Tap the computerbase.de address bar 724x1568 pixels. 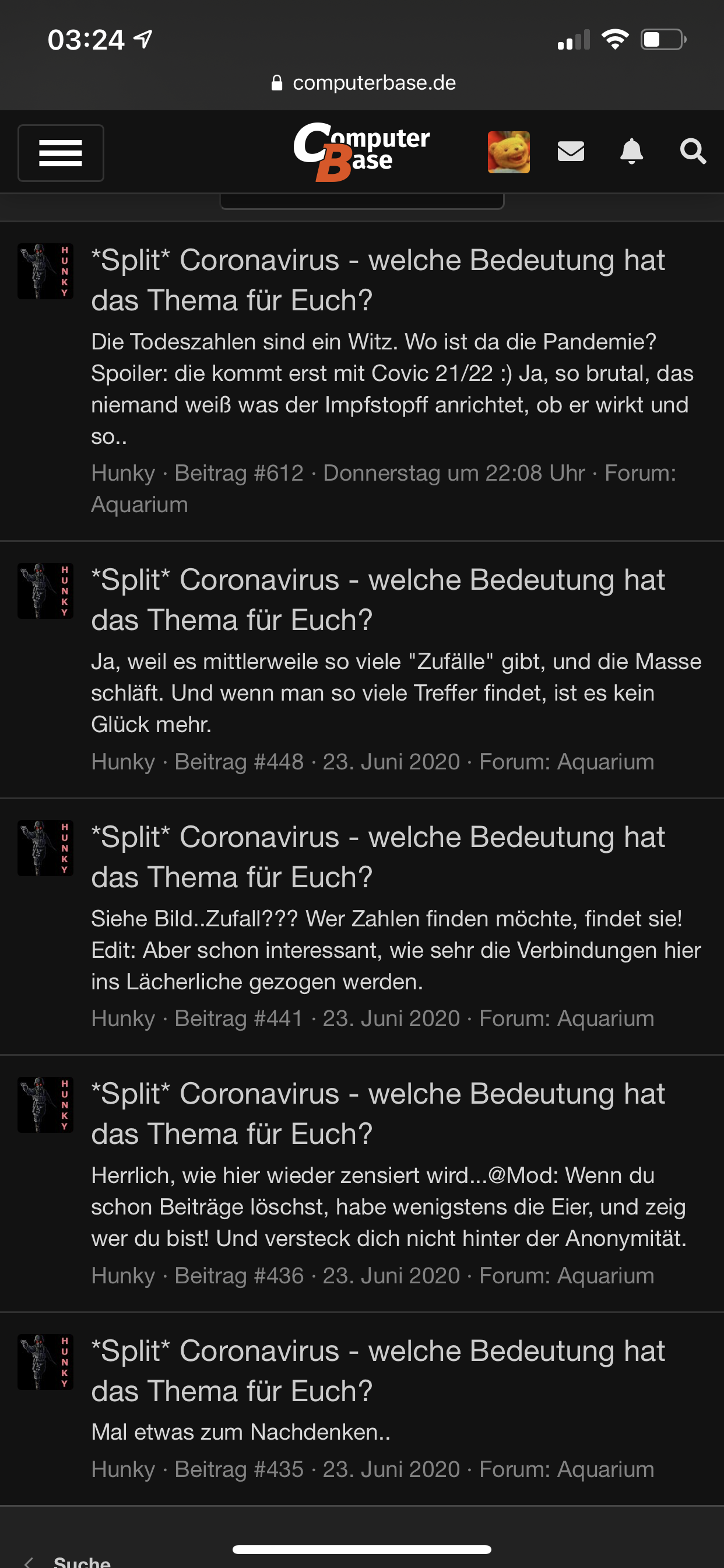[x=363, y=83]
